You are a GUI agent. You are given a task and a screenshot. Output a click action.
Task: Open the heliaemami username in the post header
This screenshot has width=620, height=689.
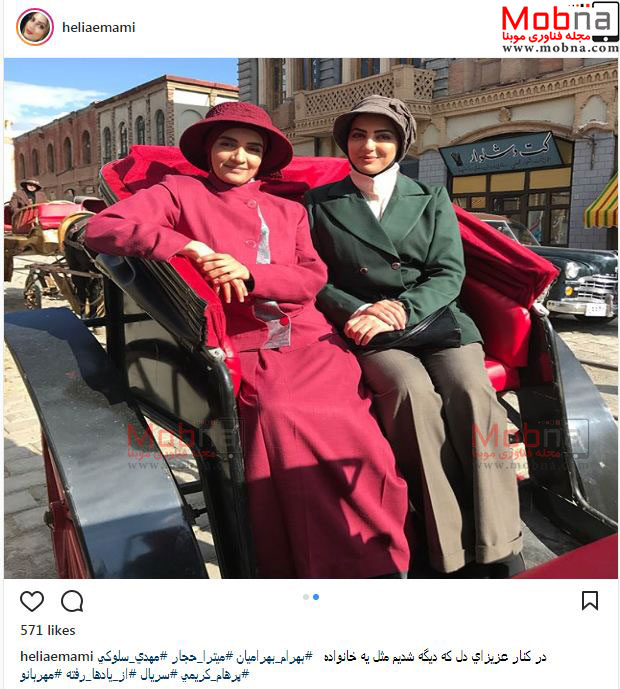[x=98, y=28]
